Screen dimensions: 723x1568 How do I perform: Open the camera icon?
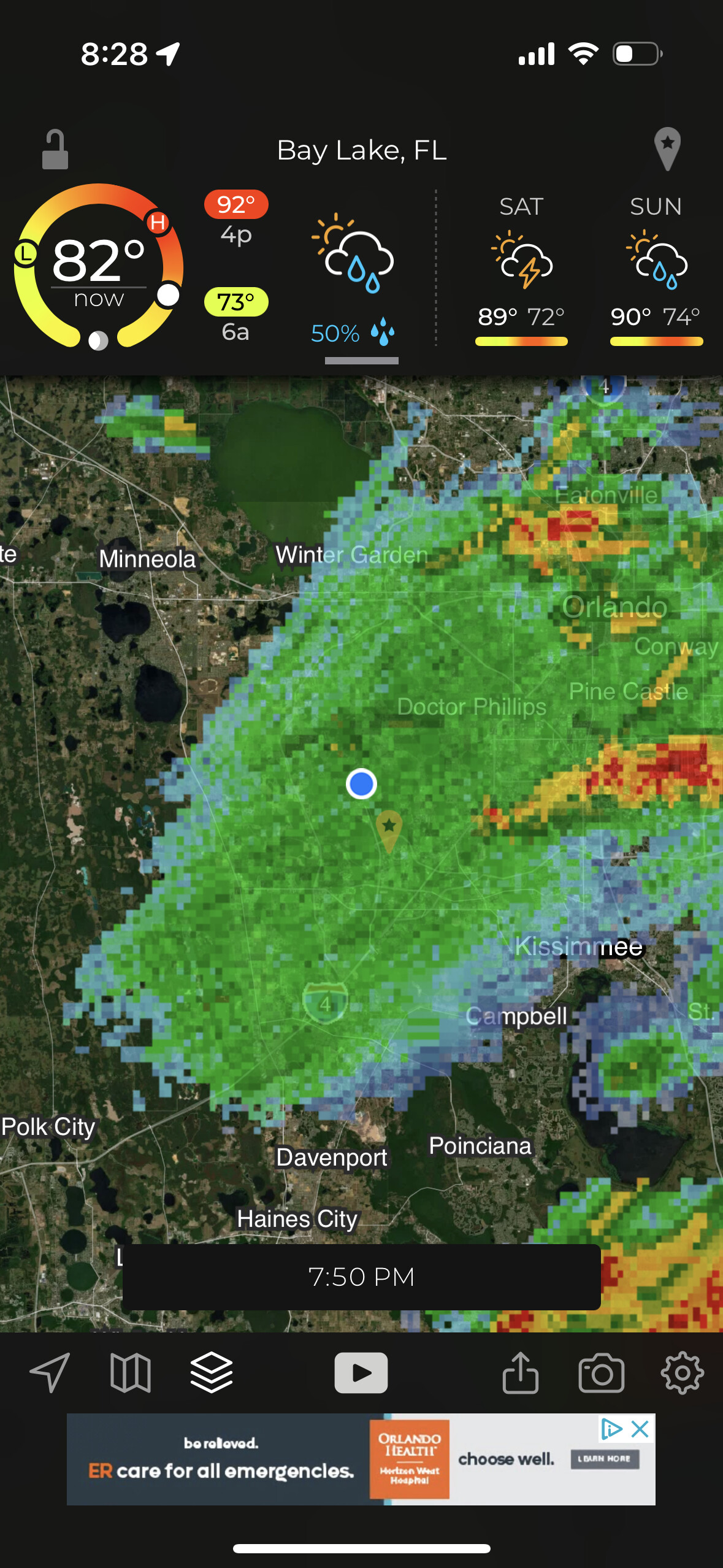tap(601, 1372)
